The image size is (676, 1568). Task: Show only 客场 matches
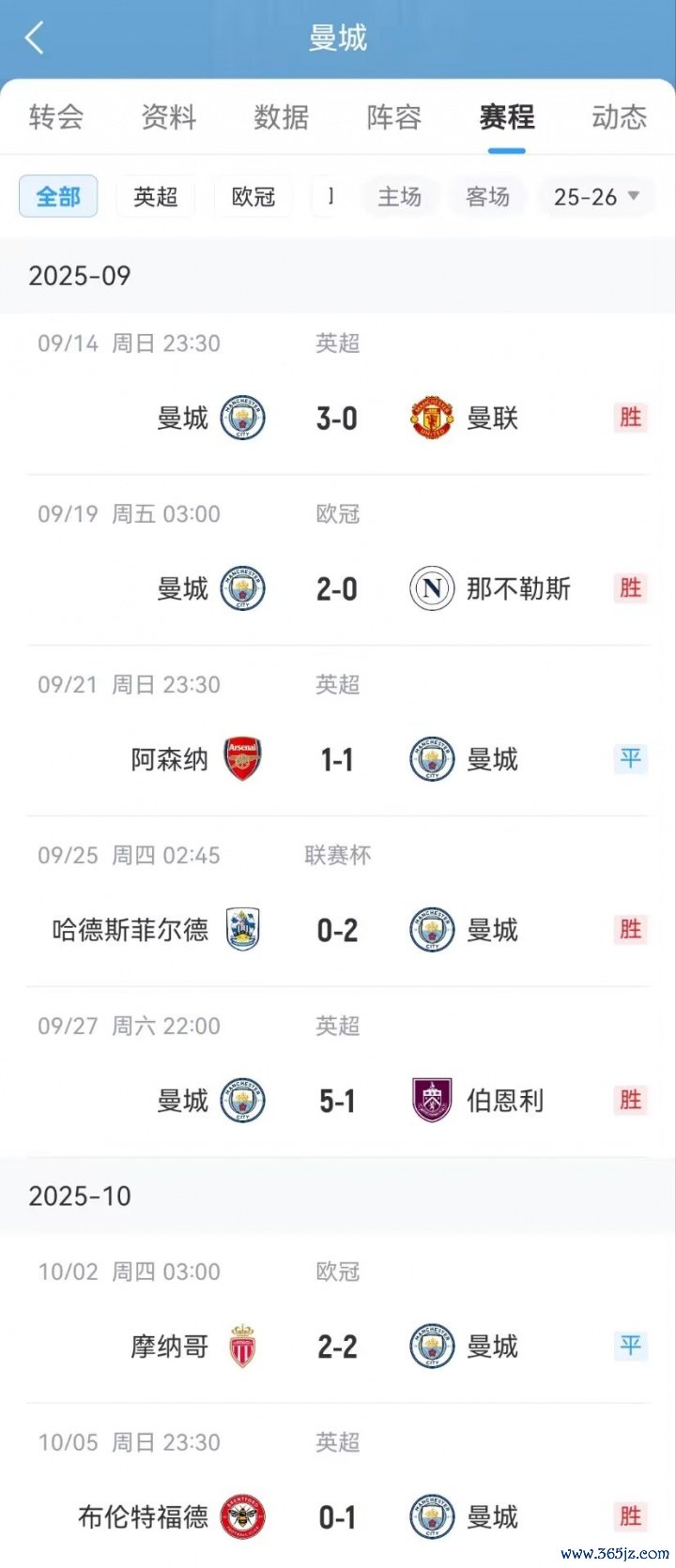488,197
